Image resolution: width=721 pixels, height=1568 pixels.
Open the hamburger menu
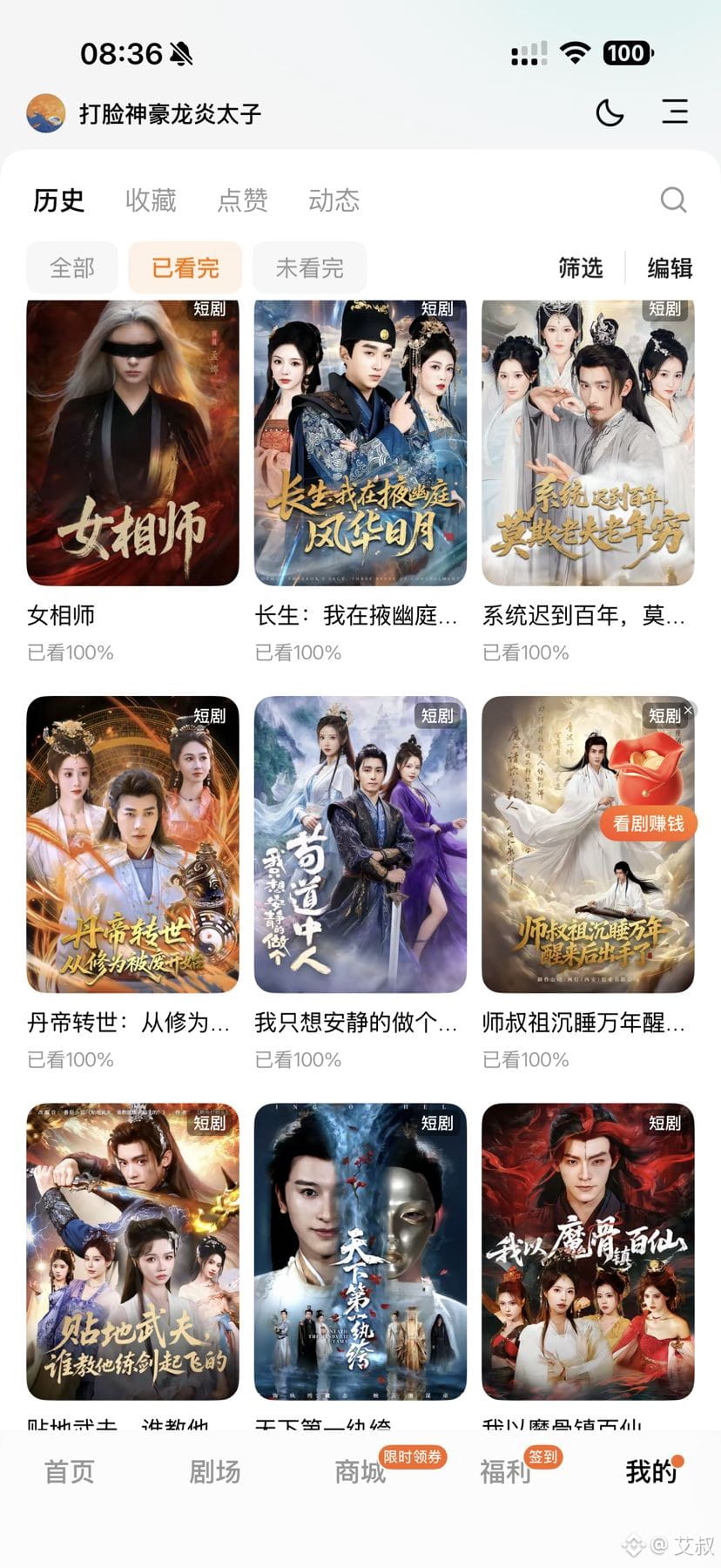pyautogui.click(x=675, y=112)
